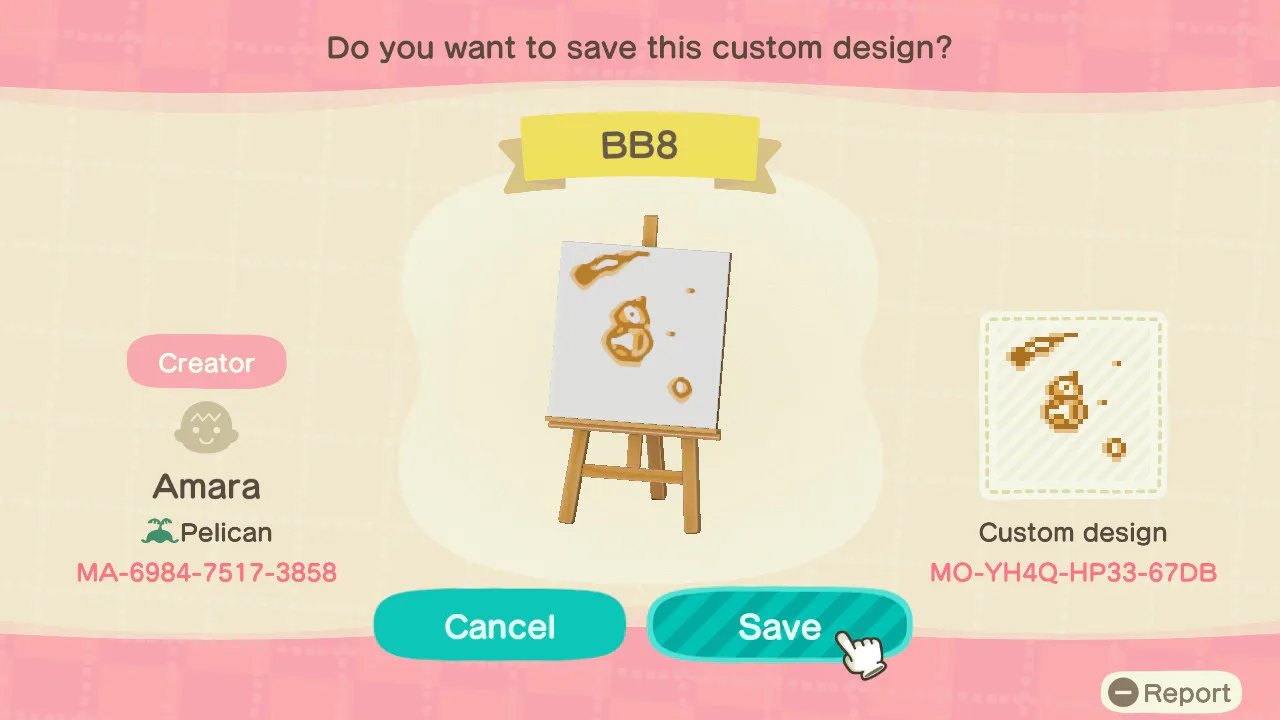1280x720 pixels.
Task: Save the BB8 custom design
Action: pos(778,627)
